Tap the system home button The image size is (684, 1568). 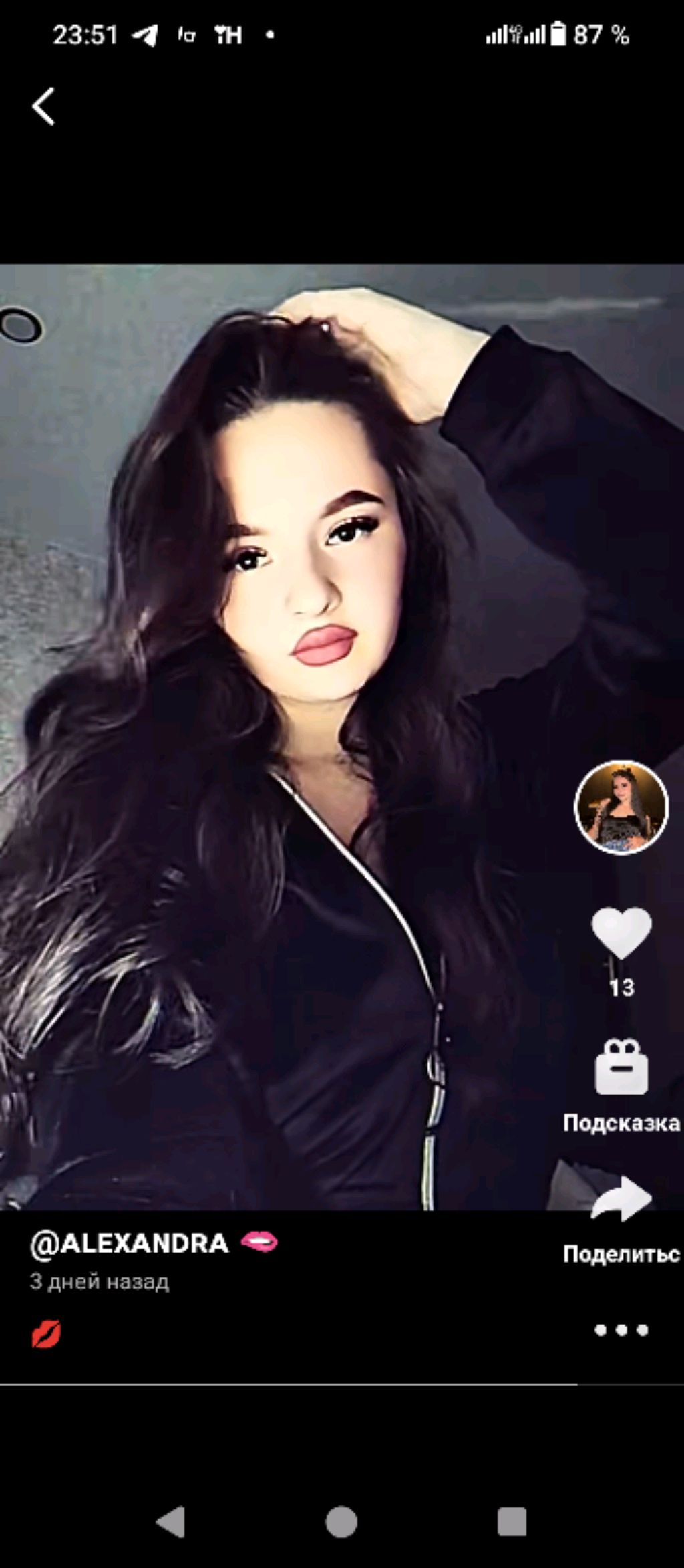click(341, 1522)
